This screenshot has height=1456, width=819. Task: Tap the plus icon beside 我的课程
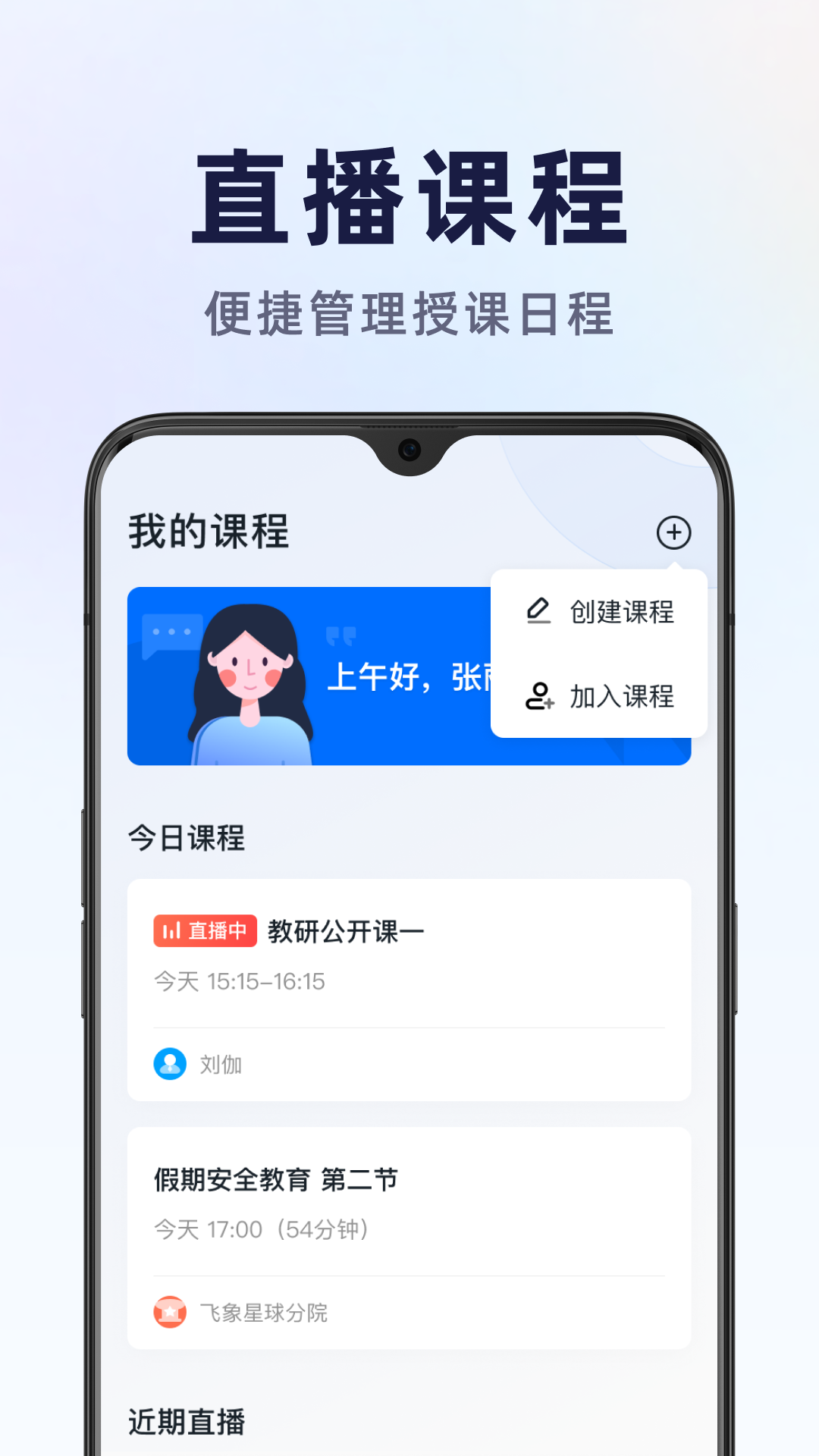673,532
